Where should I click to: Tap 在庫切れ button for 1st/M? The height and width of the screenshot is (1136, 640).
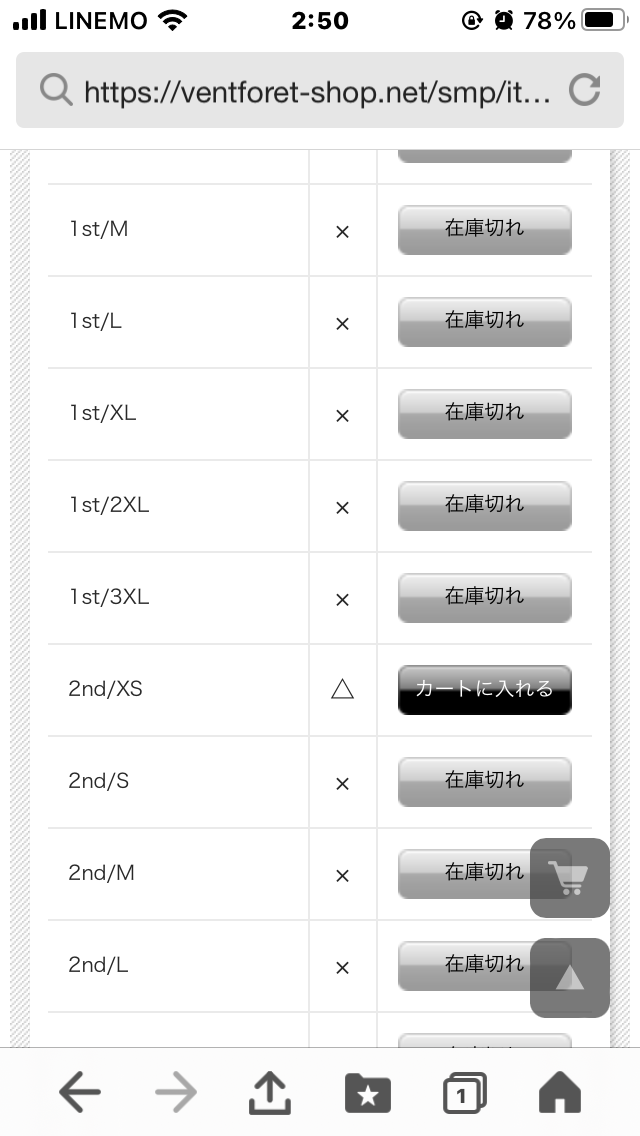484,230
